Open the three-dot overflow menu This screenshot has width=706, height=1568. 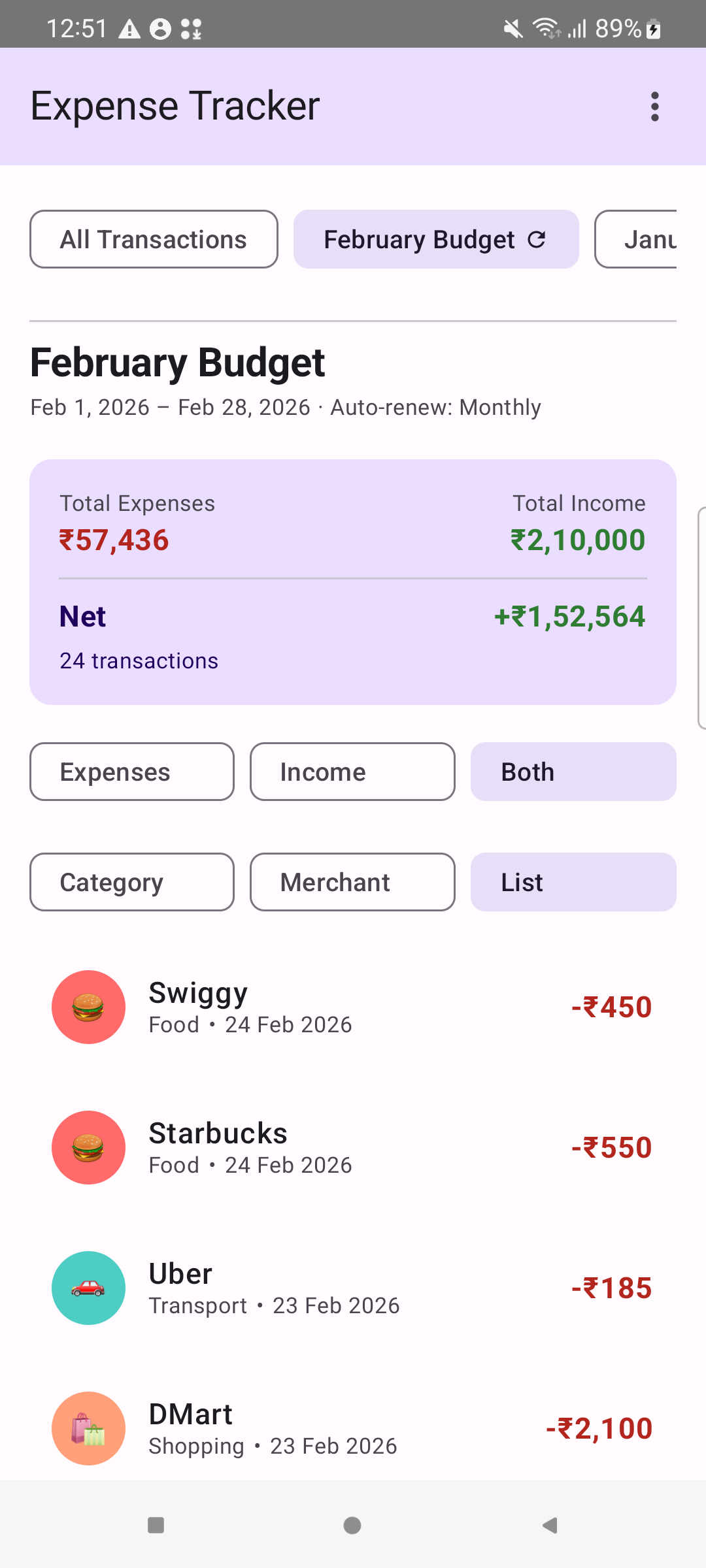click(x=655, y=106)
